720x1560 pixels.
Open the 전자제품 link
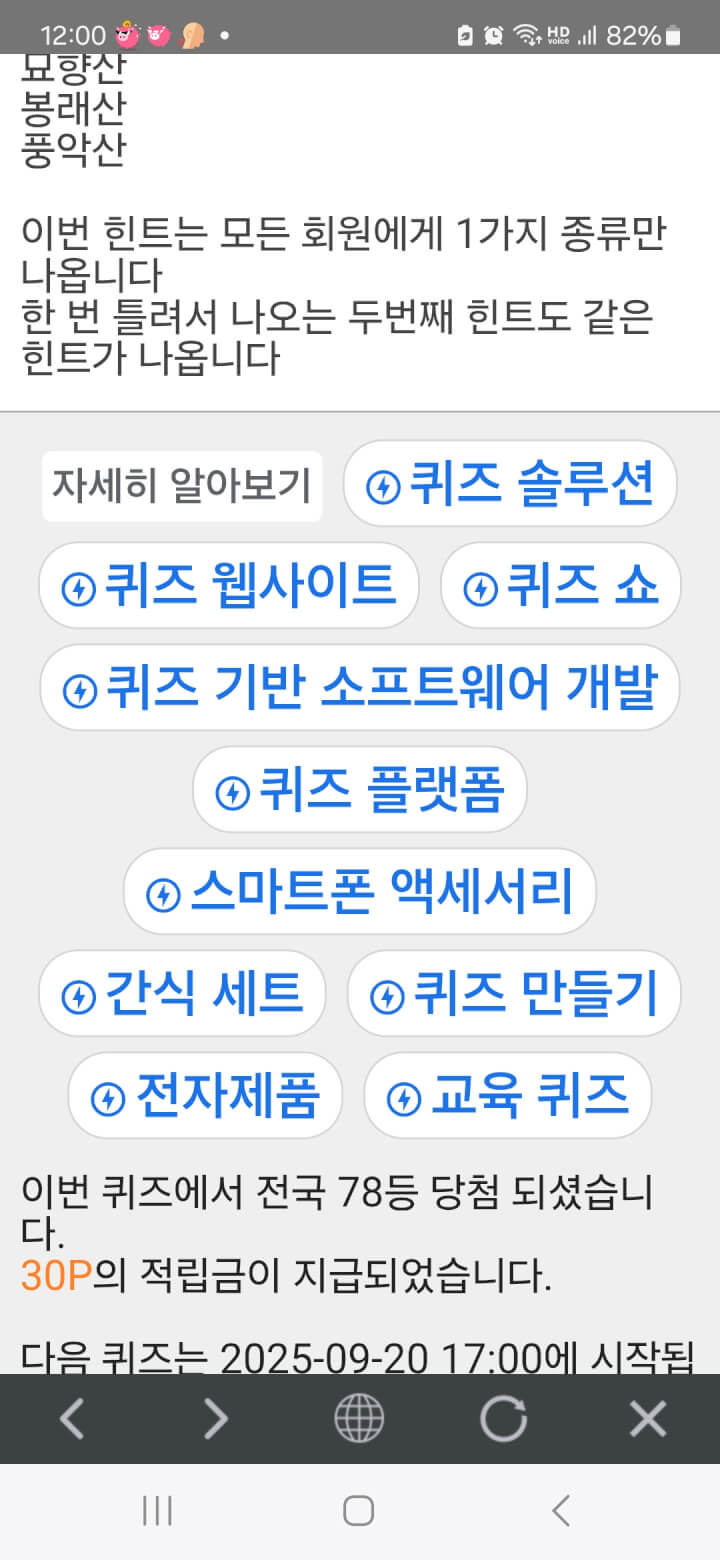(205, 1096)
